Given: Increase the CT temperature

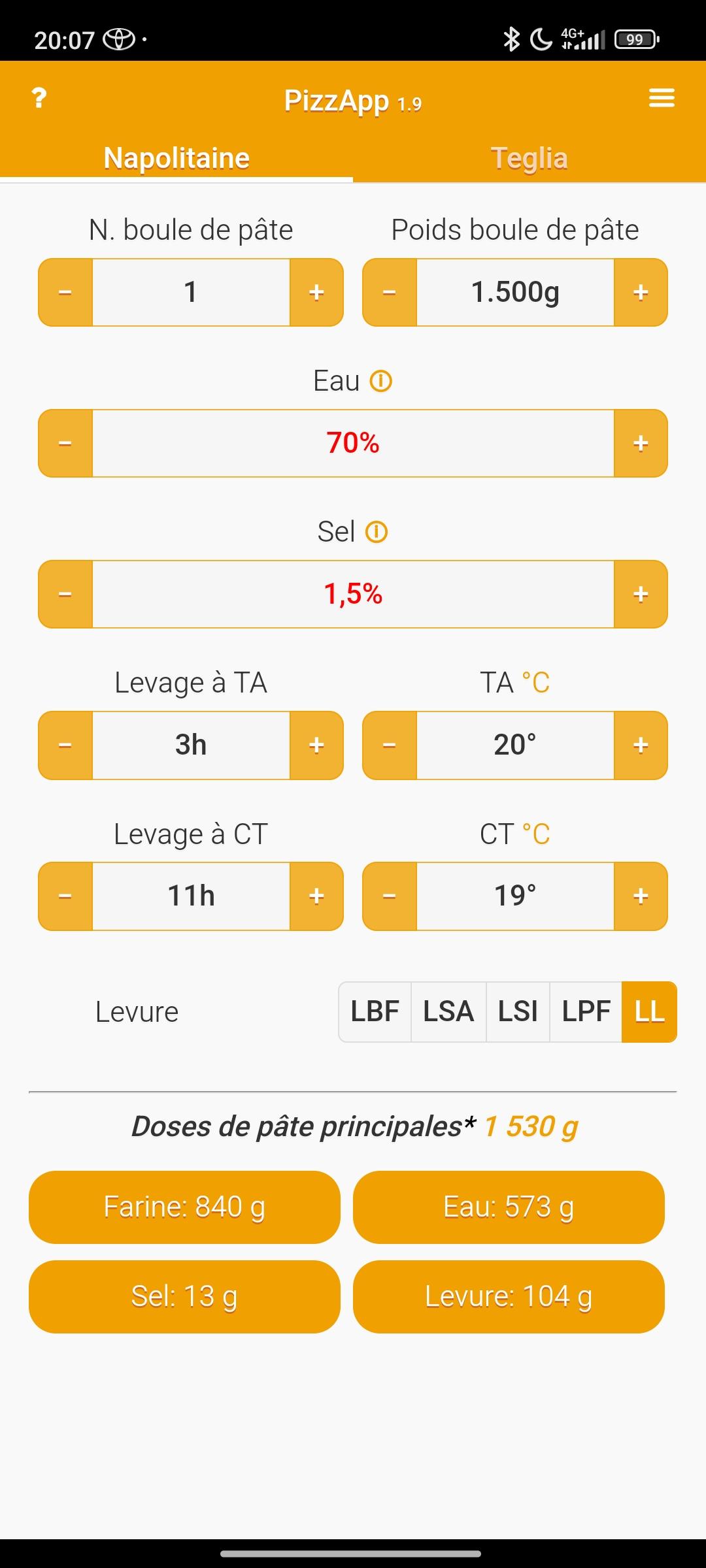Looking at the screenshot, I should (641, 896).
